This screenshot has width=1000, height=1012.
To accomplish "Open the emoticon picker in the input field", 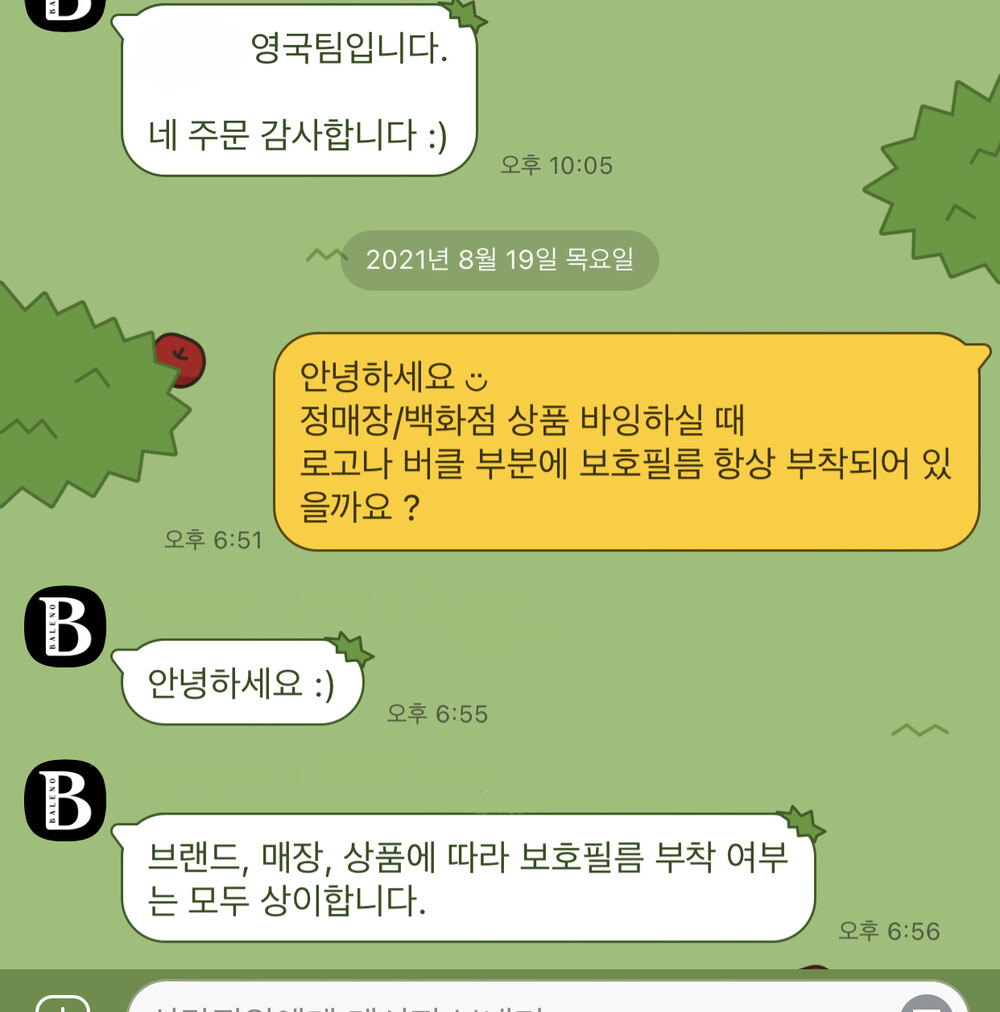I will click(926, 1004).
